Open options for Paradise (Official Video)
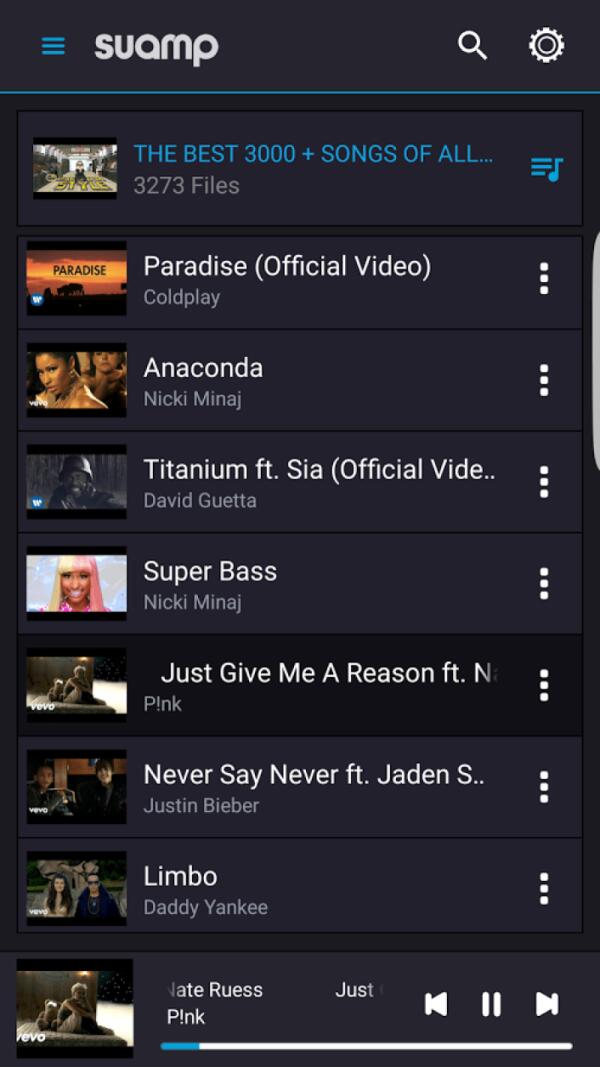Screen dimensions: 600x1067 click(x=544, y=279)
